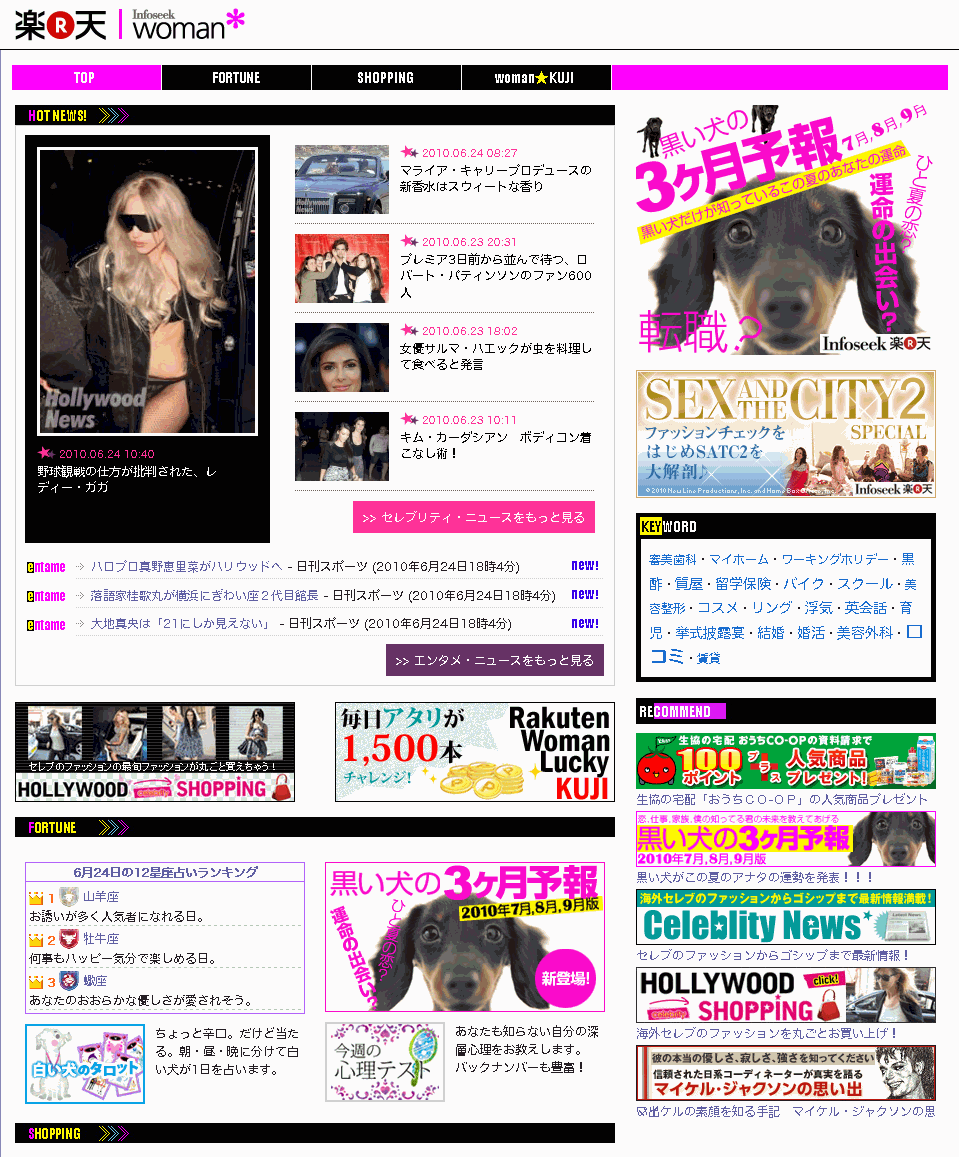Open the Lady Gaga featured news story

click(x=147, y=292)
